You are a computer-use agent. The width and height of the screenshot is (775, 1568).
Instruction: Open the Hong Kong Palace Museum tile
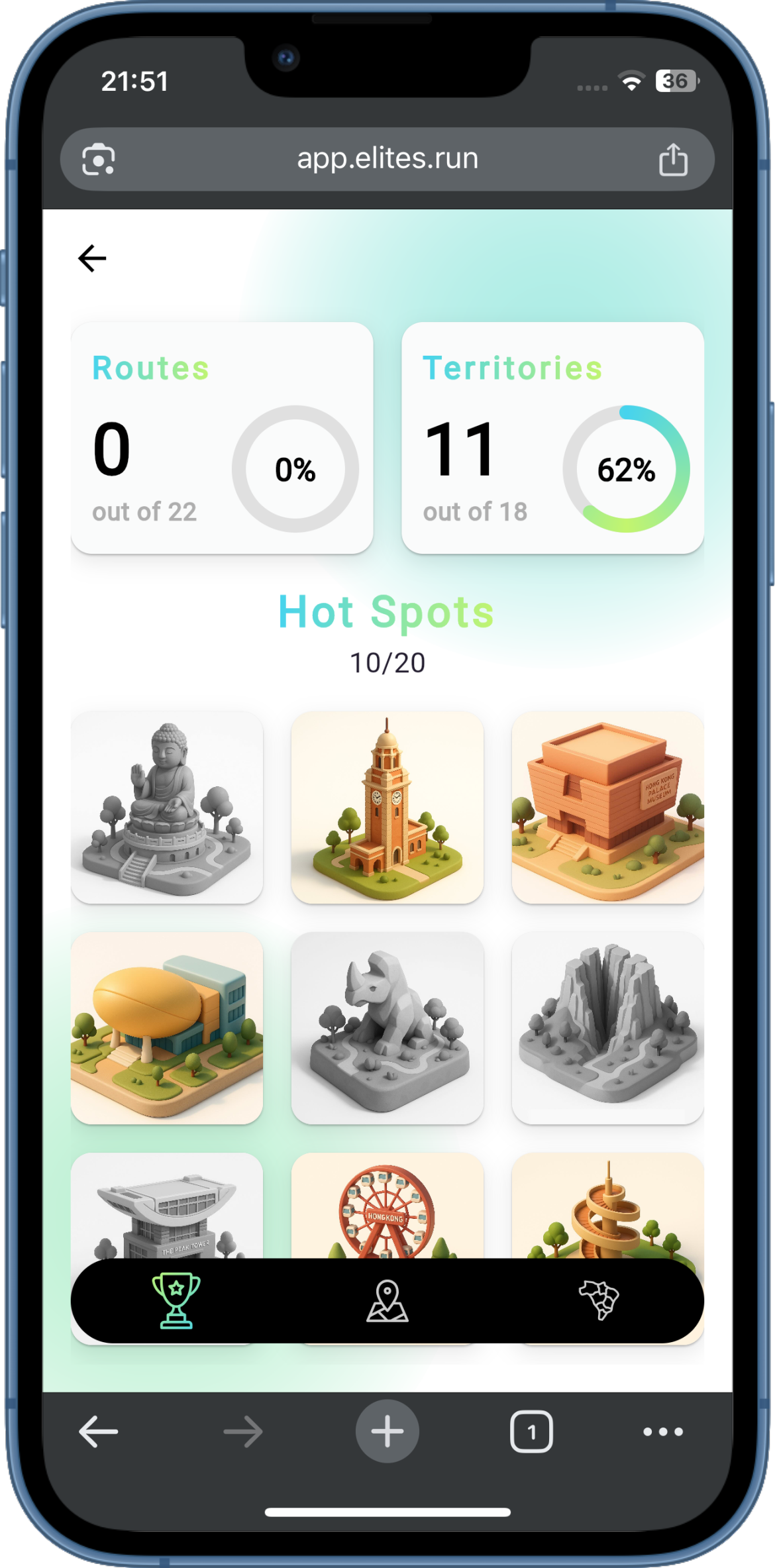pos(607,808)
